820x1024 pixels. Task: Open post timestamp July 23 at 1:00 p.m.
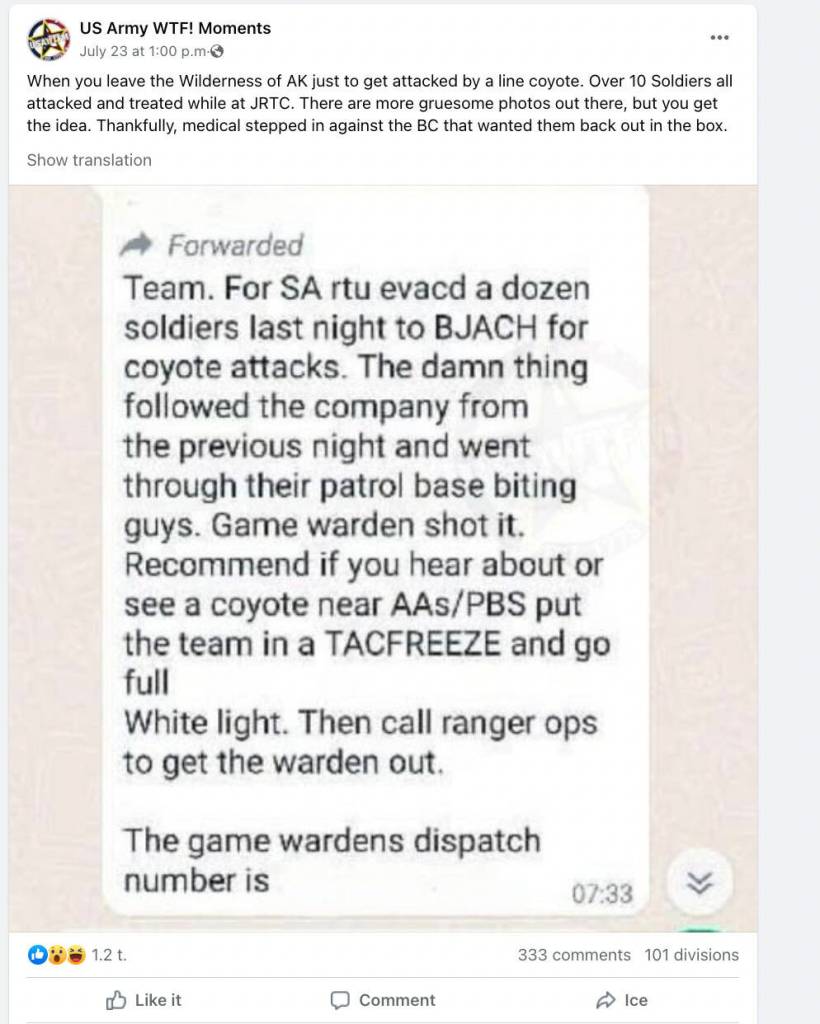pyautogui.click(x=143, y=51)
